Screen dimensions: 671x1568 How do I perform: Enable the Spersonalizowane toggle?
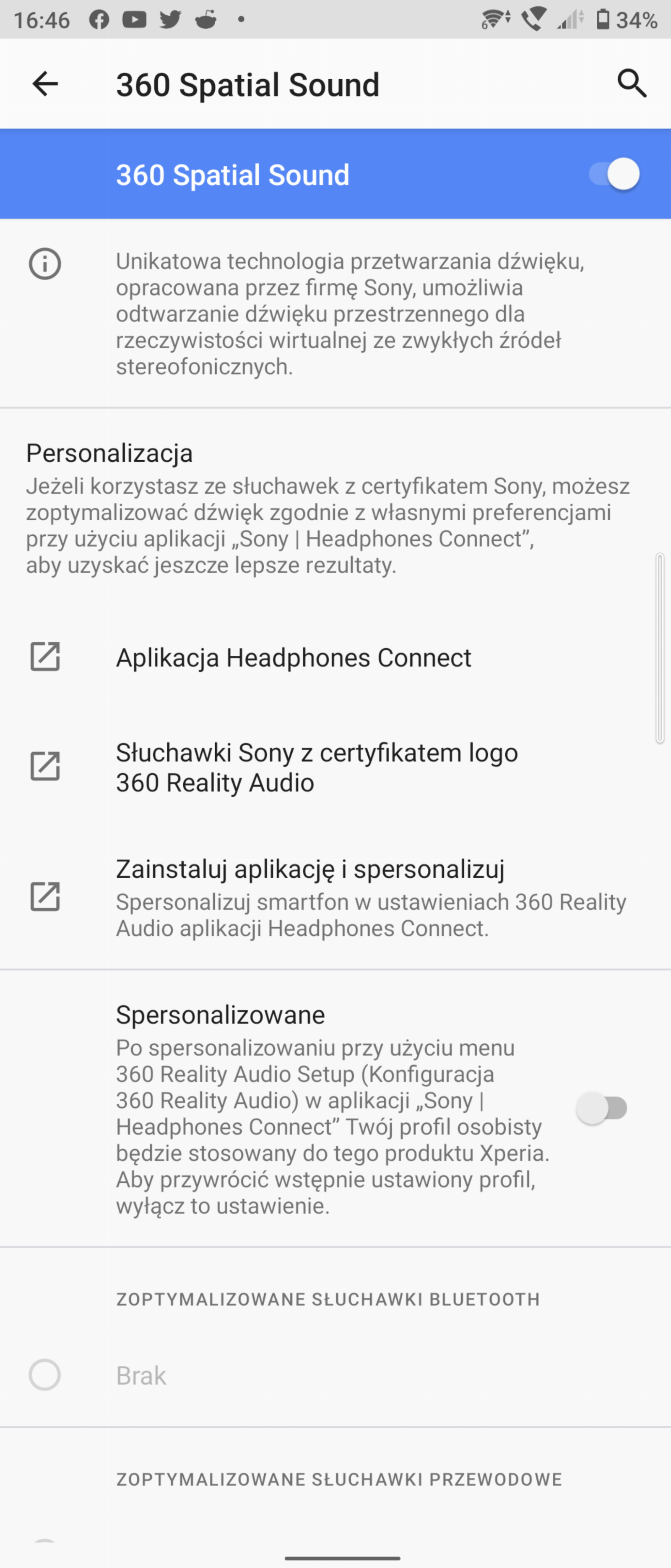602,1108
